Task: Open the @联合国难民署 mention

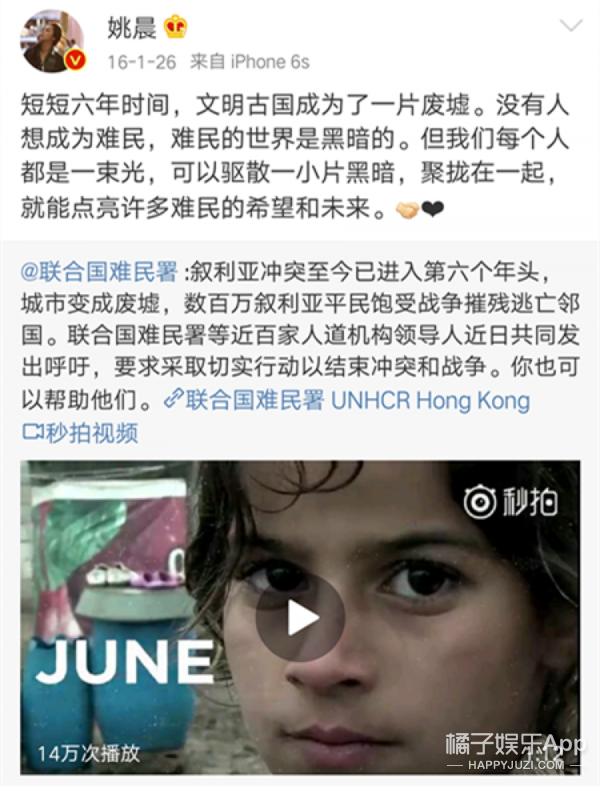Action: point(98,272)
